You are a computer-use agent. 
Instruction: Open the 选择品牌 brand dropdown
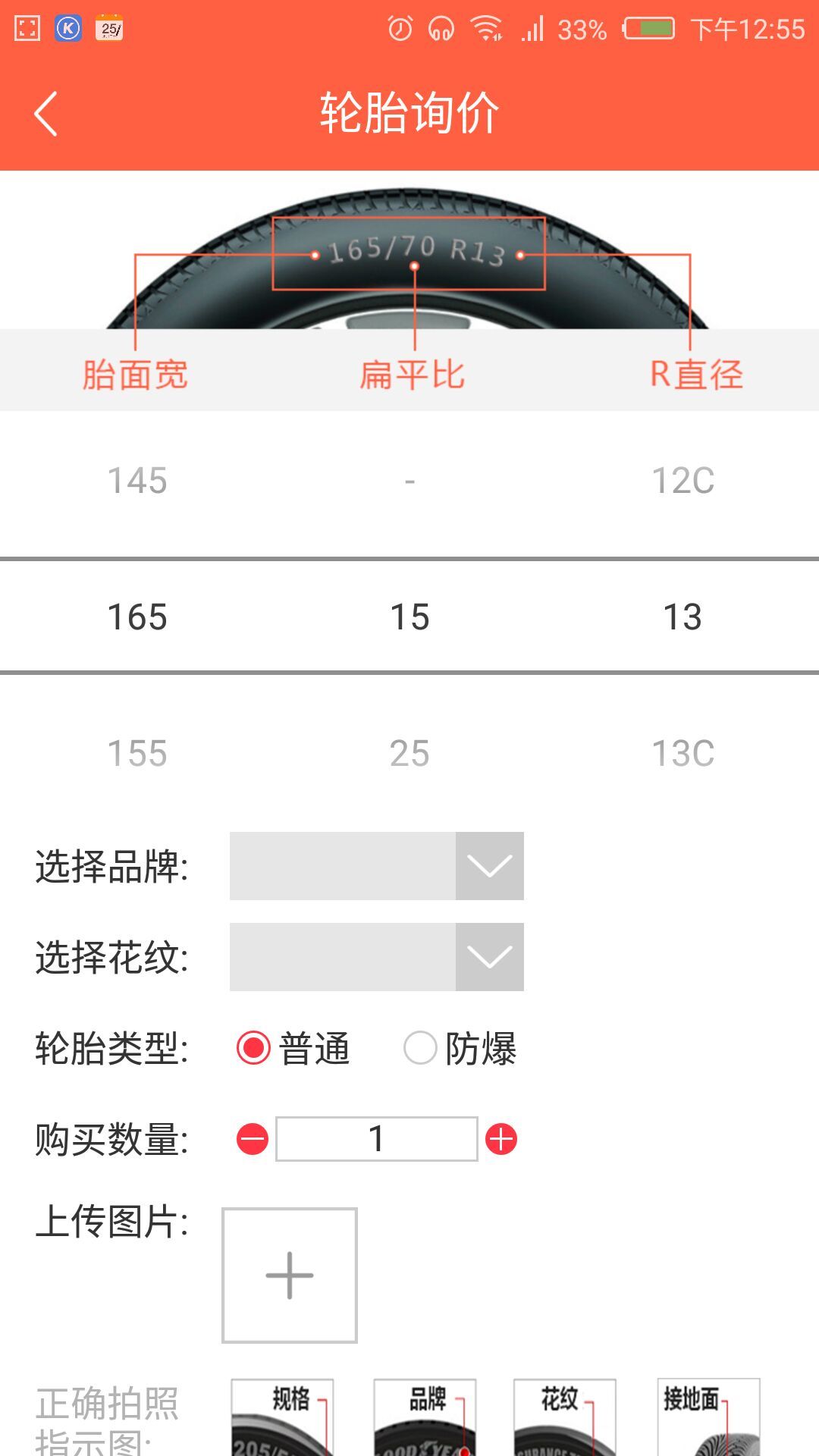pyautogui.click(x=375, y=865)
